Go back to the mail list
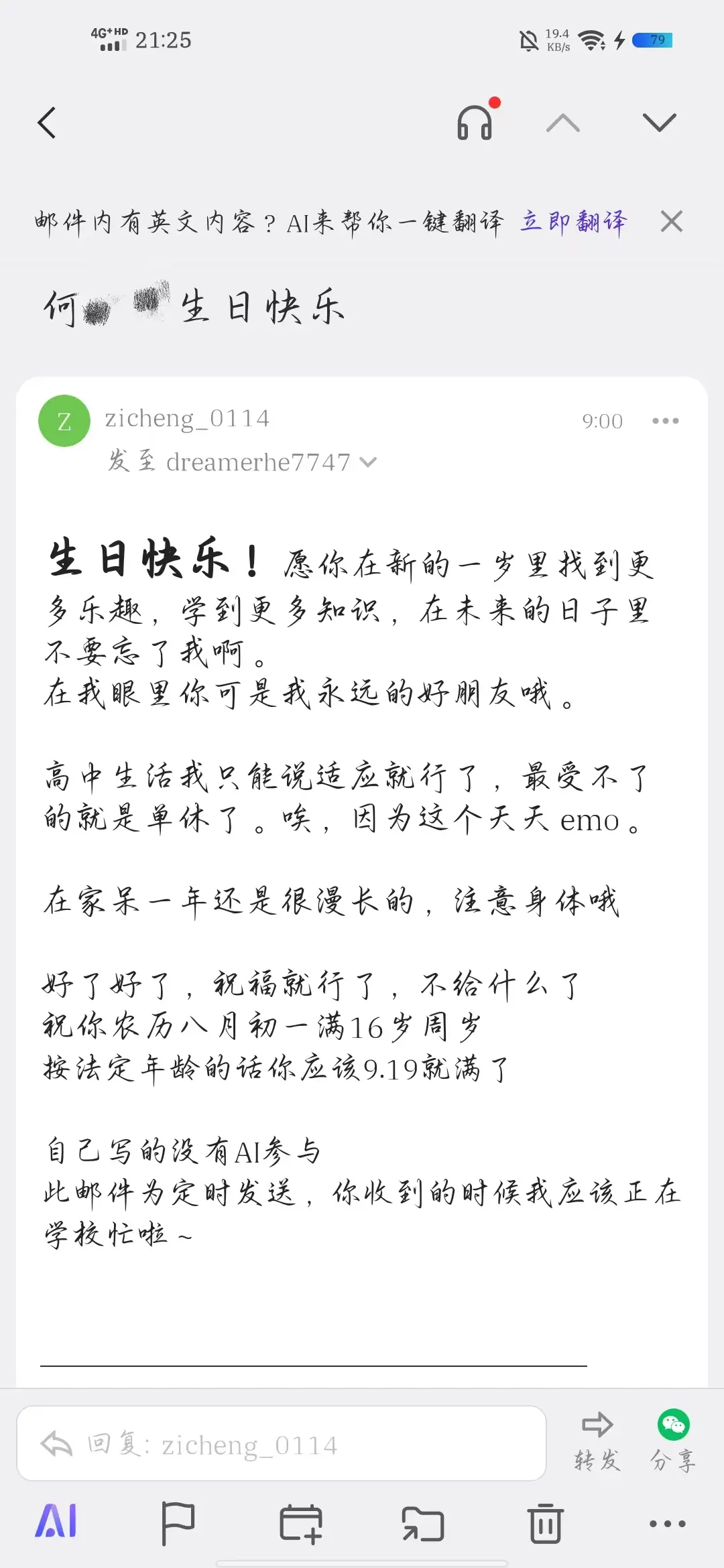Viewport: 724px width, 1568px height. coord(47,123)
